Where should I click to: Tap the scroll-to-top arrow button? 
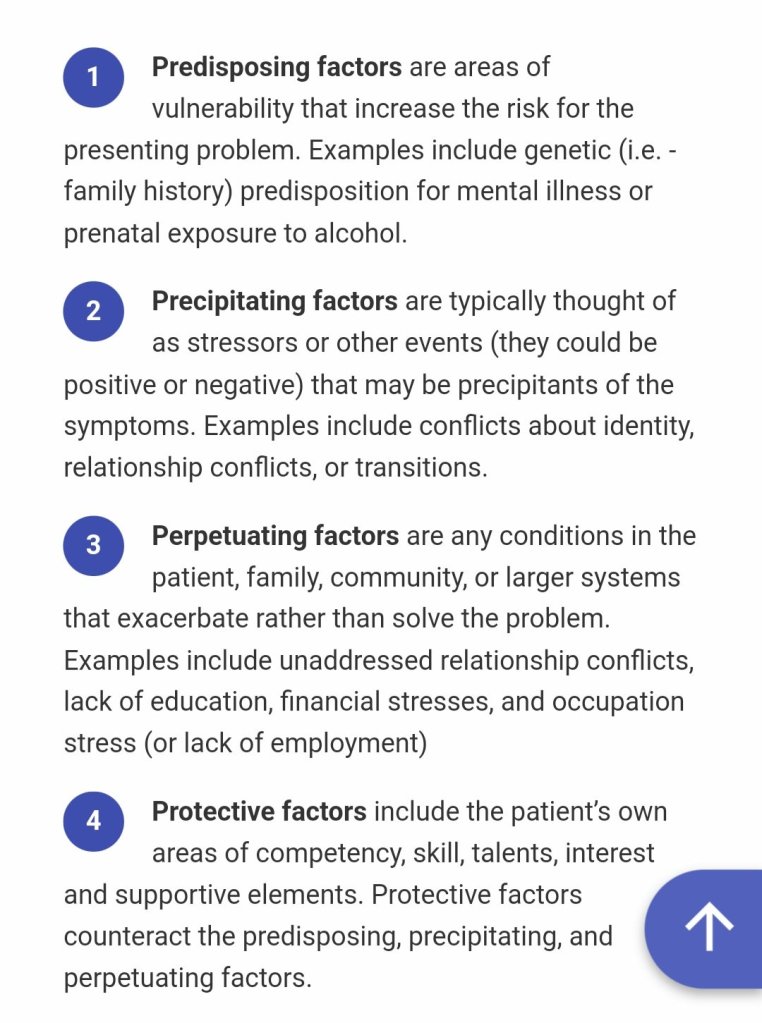point(708,928)
